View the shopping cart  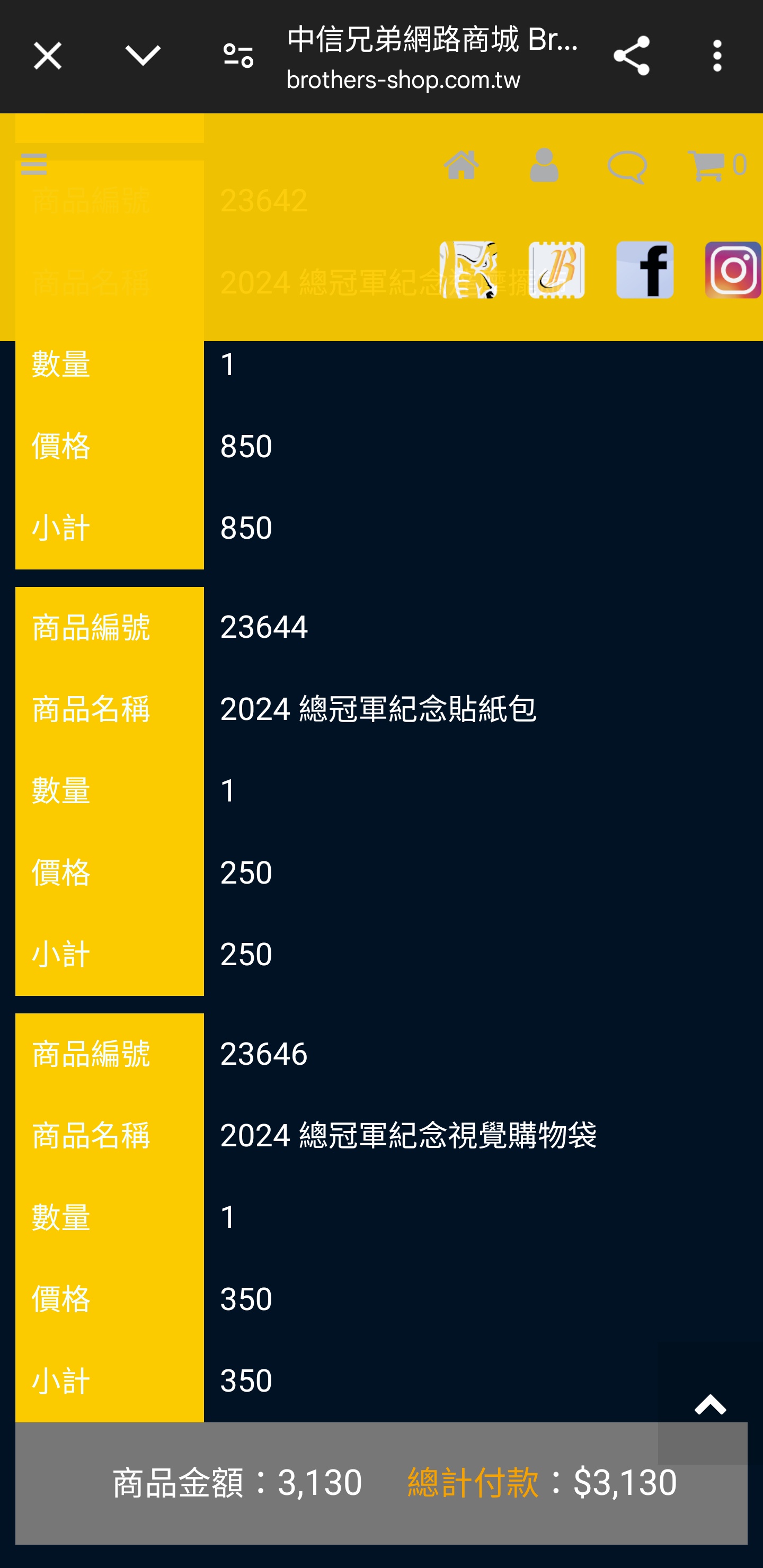click(x=717, y=165)
